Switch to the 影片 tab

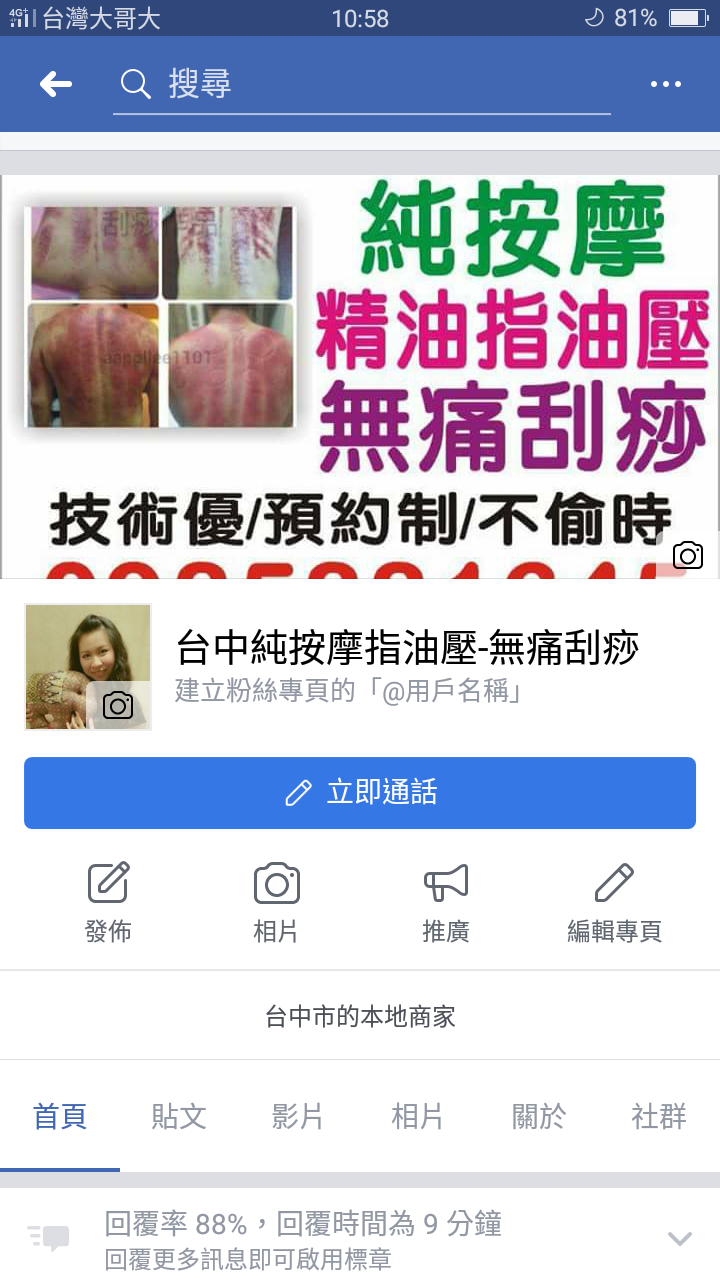point(298,1117)
